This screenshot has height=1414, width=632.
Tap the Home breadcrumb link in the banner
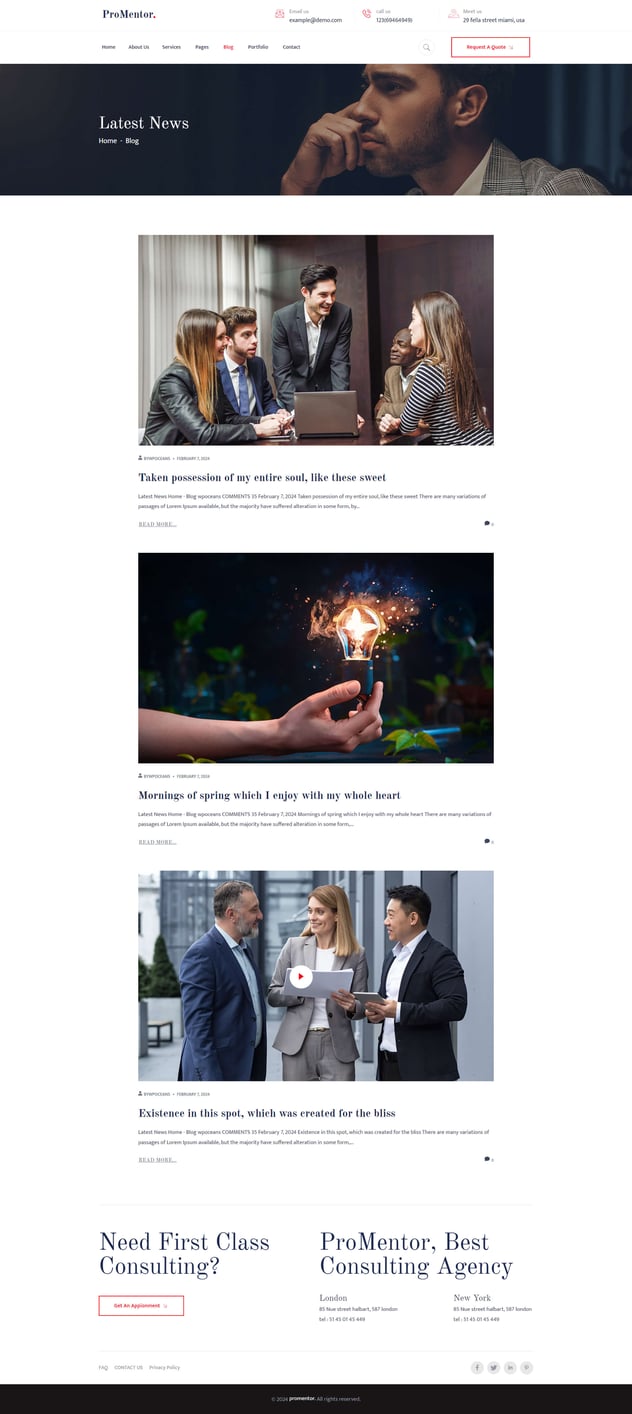click(x=107, y=141)
